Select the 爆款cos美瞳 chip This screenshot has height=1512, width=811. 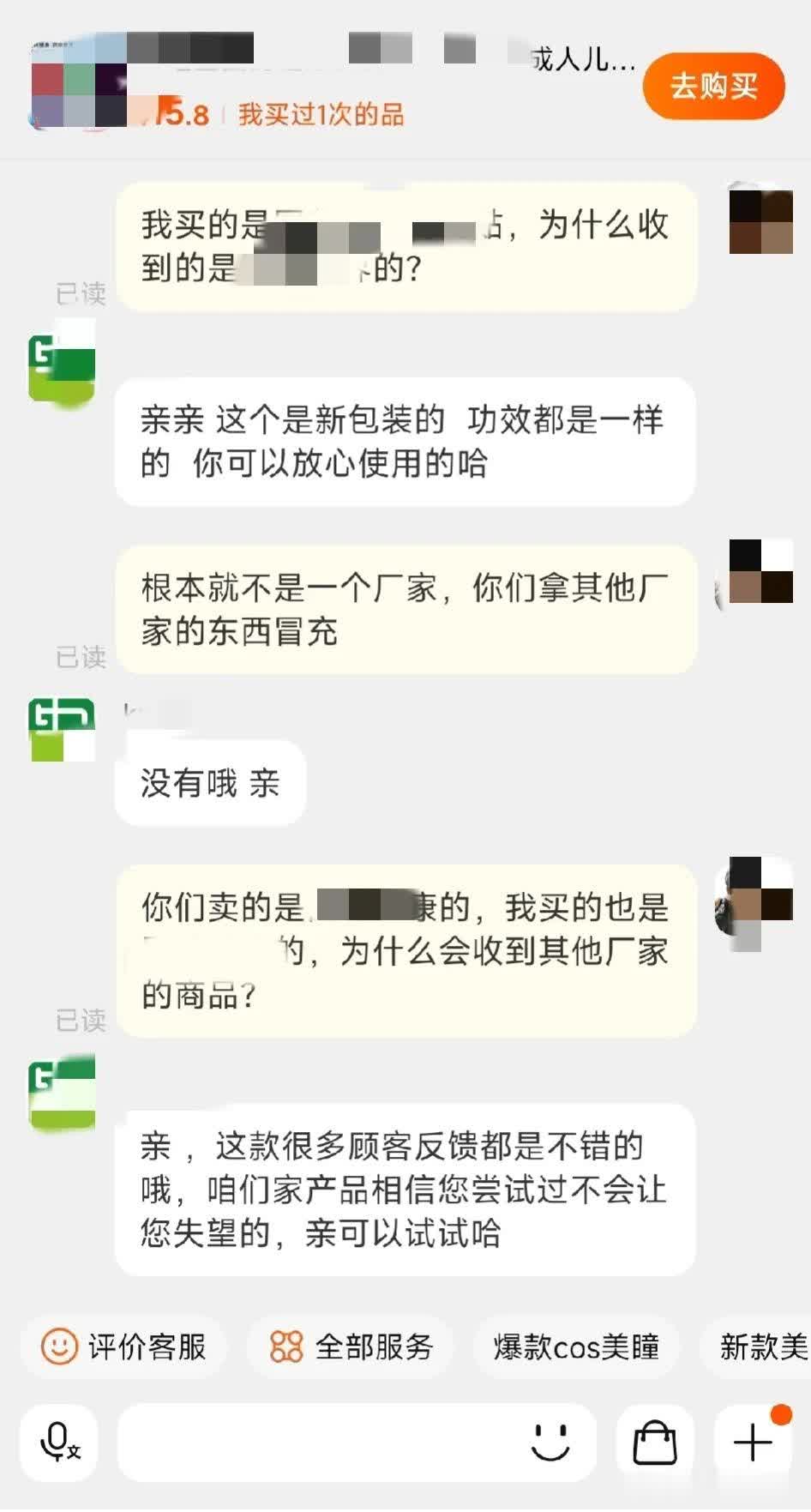[x=575, y=1346]
